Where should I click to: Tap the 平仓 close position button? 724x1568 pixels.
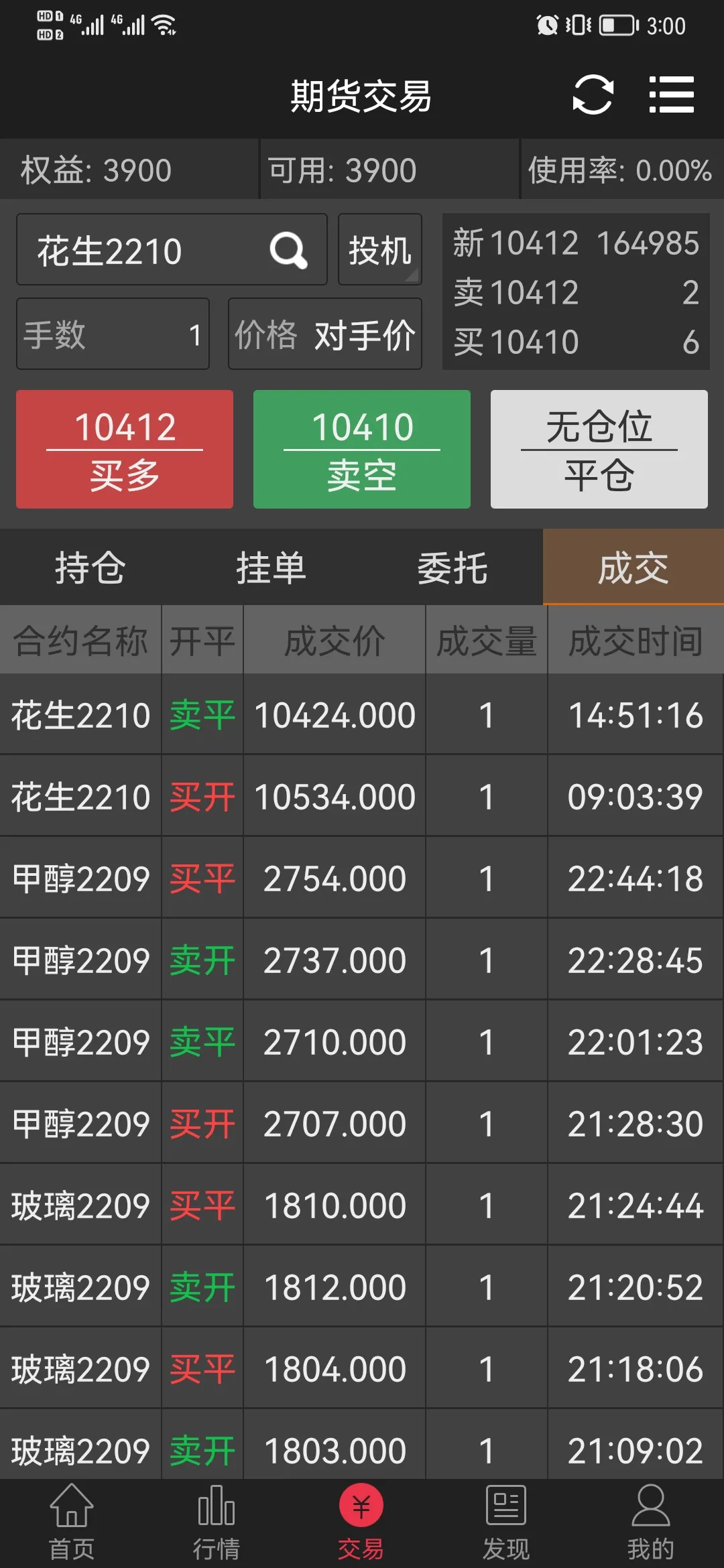point(599,449)
